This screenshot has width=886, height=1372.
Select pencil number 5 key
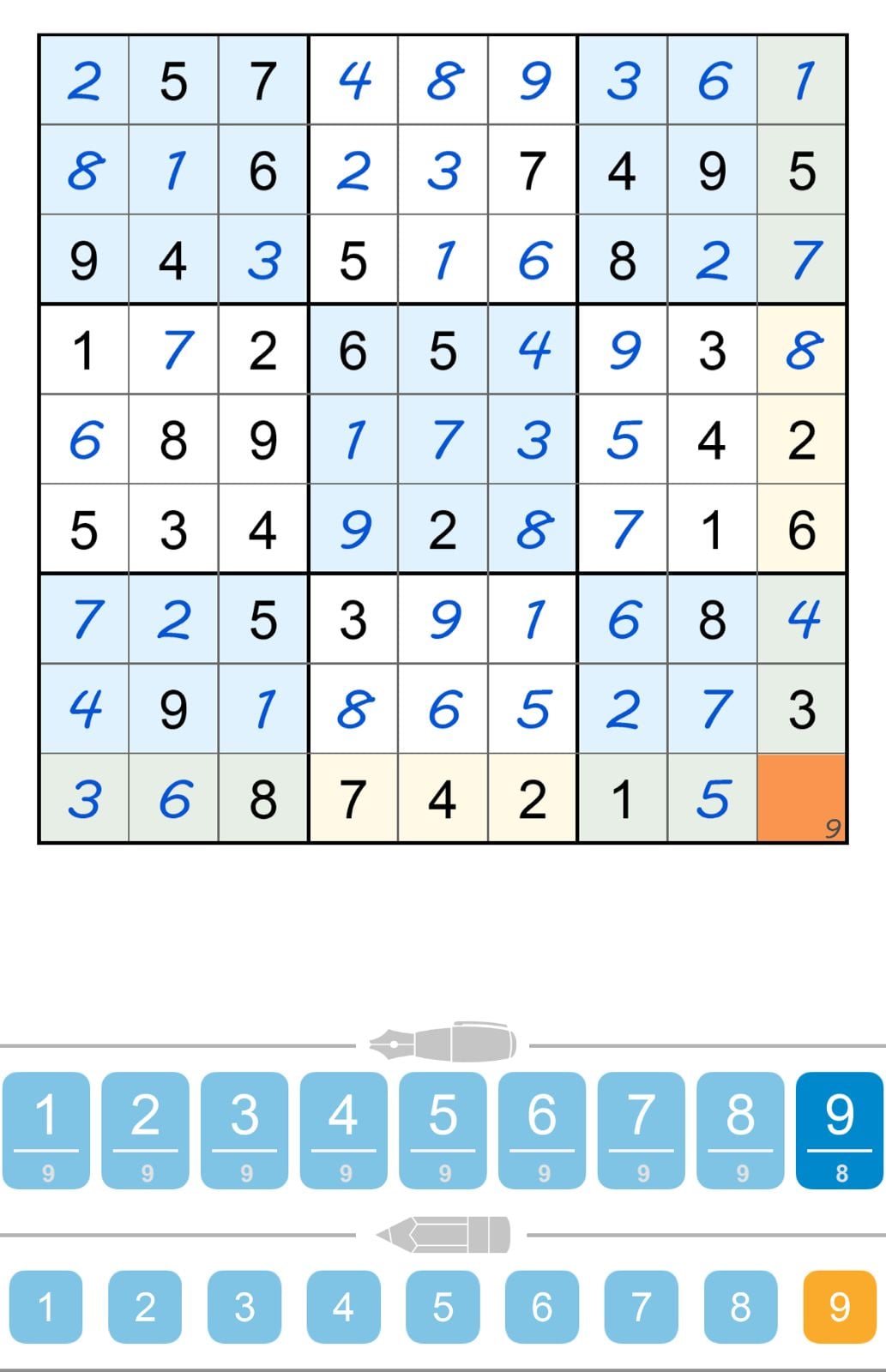click(442, 1308)
